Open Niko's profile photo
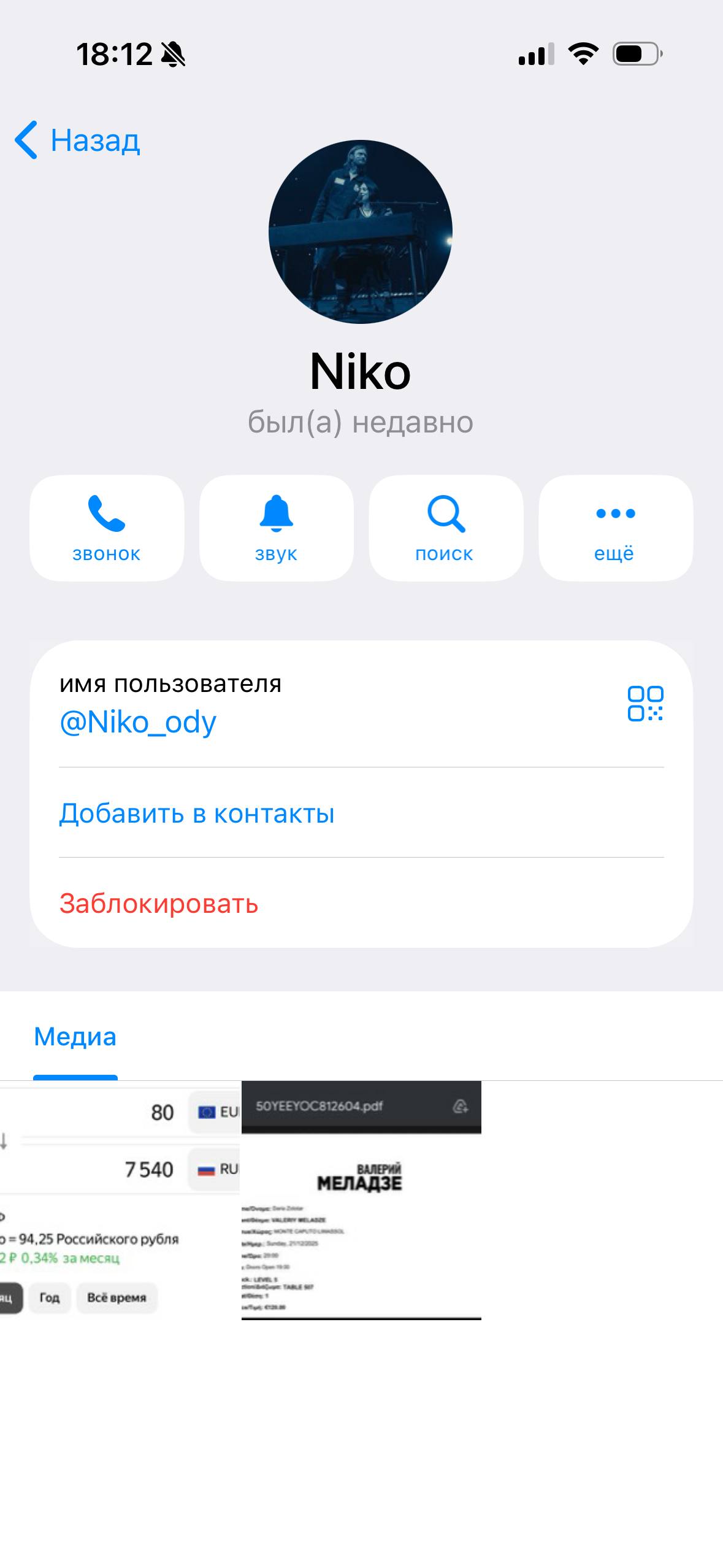Image resolution: width=723 pixels, height=1568 pixels. [x=361, y=232]
